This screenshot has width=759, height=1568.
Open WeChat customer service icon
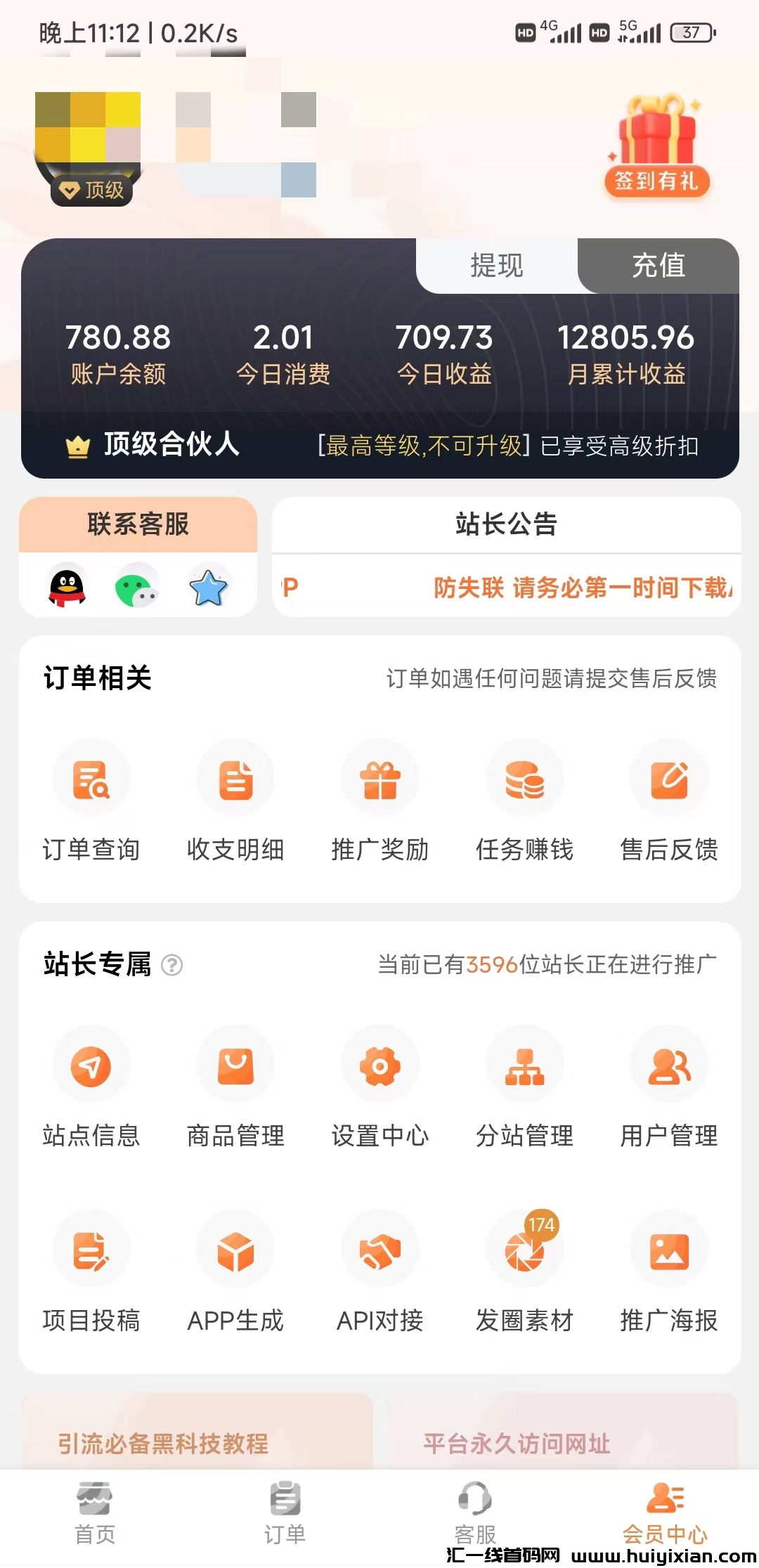click(x=136, y=587)
